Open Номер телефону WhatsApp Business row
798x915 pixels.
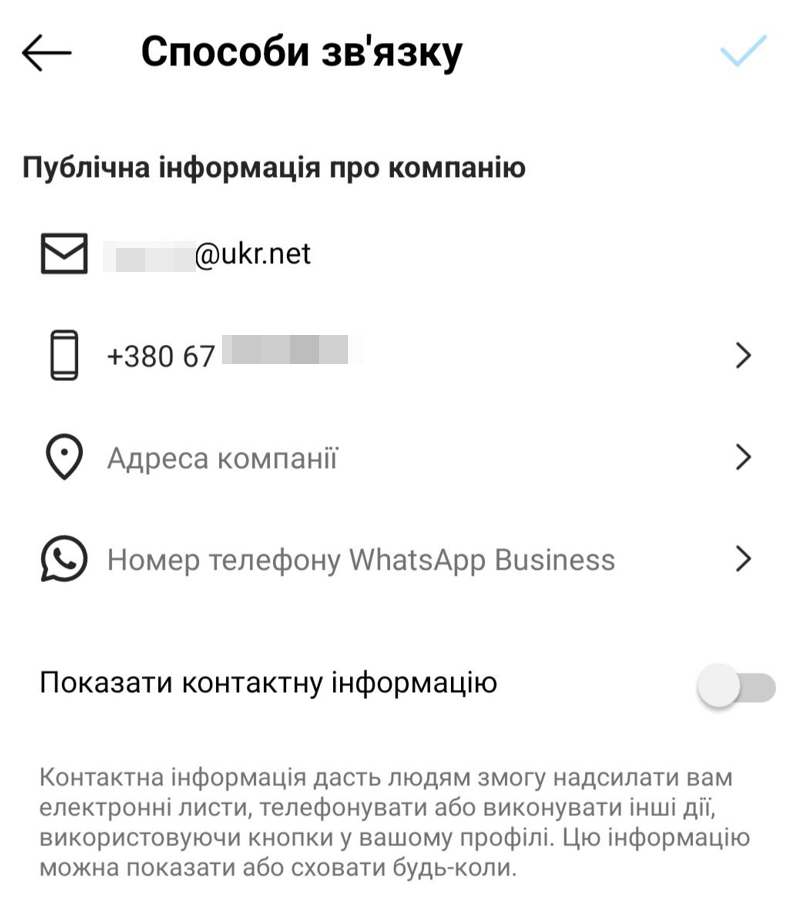[400, 559]
